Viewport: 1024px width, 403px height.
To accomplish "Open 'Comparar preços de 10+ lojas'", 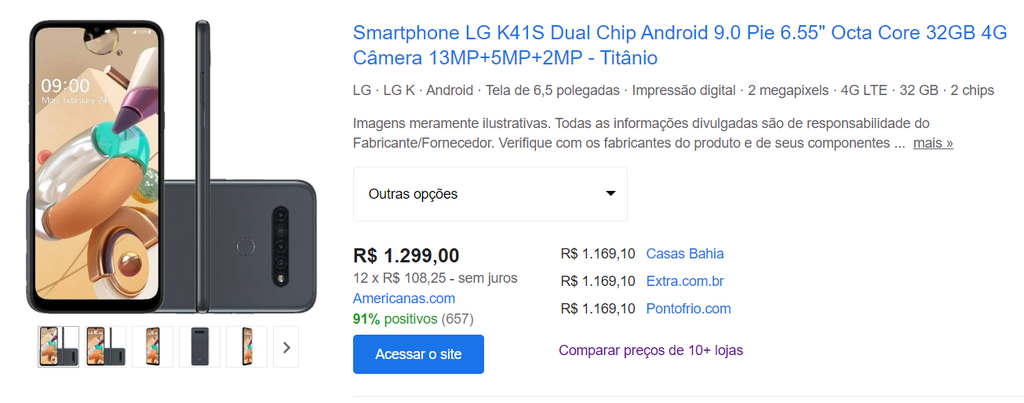I will point(650,350).
